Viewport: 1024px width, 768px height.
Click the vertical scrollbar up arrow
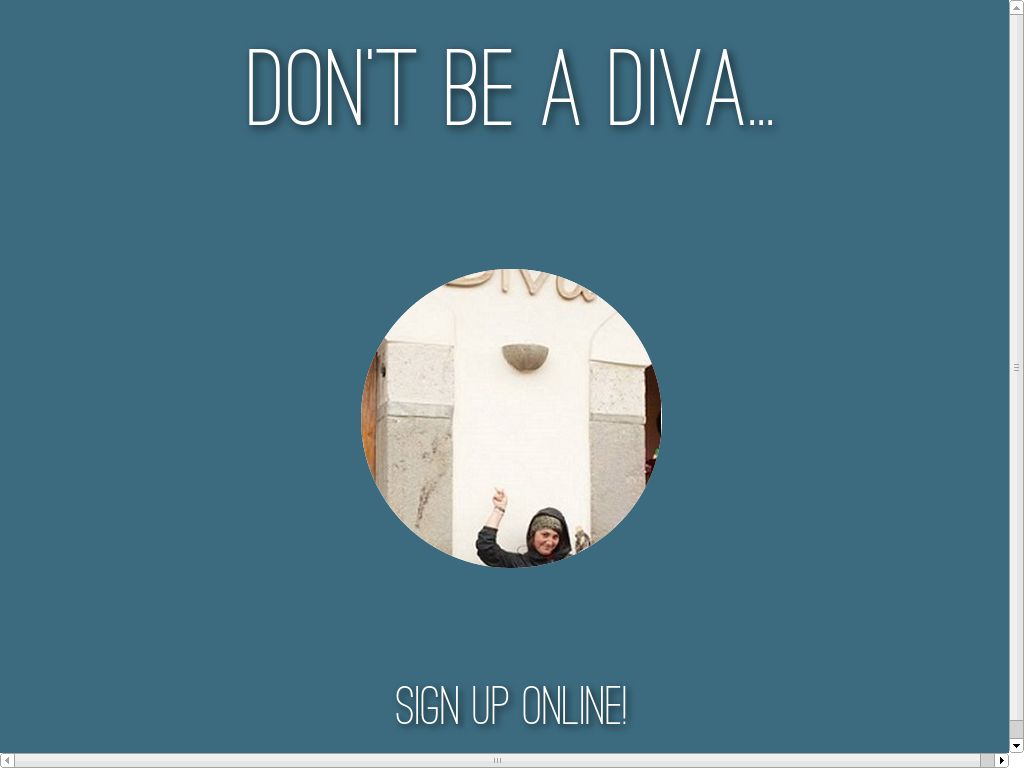click(1016, 7)
